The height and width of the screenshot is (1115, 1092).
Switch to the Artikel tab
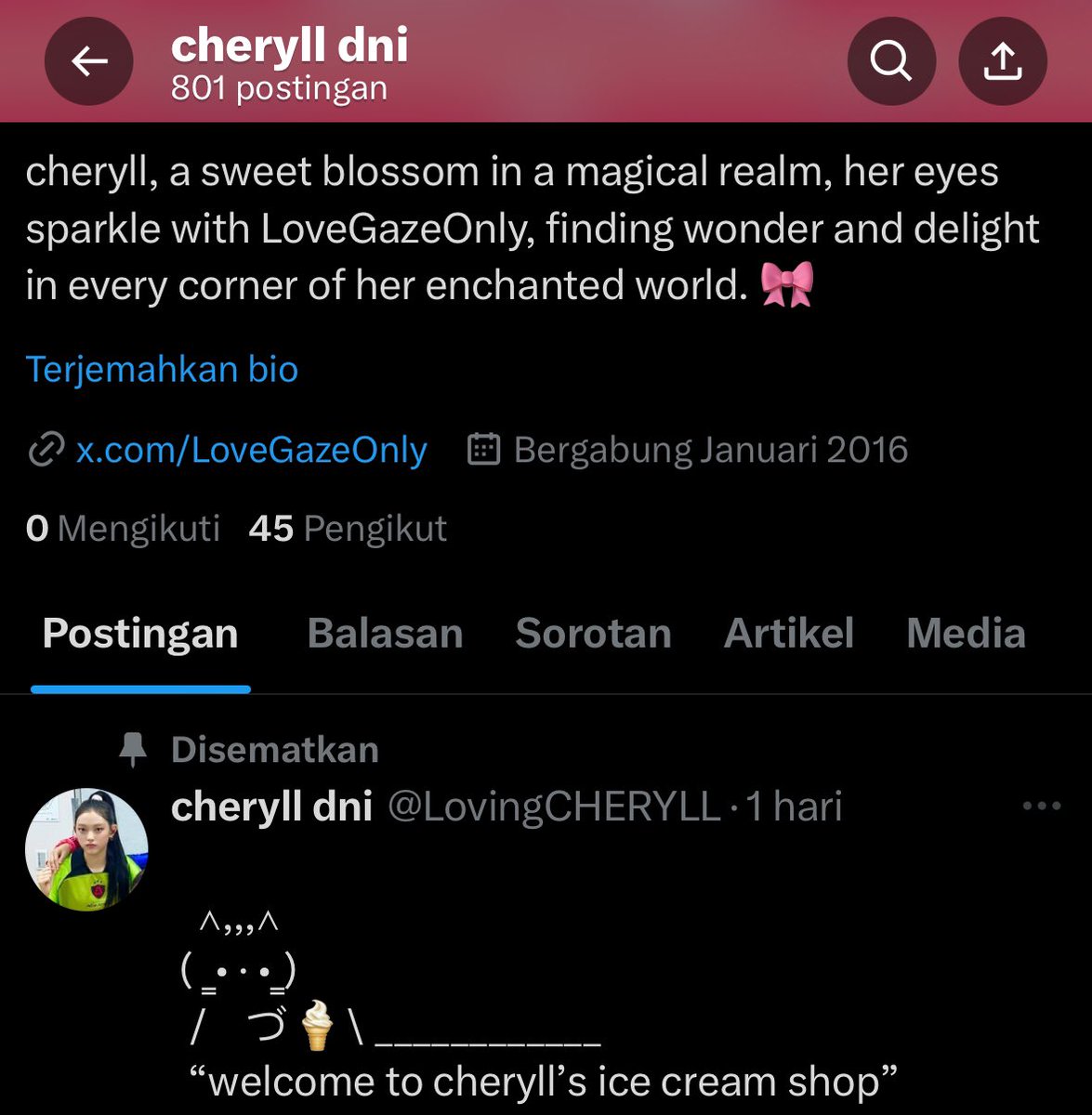pos(789,634)
